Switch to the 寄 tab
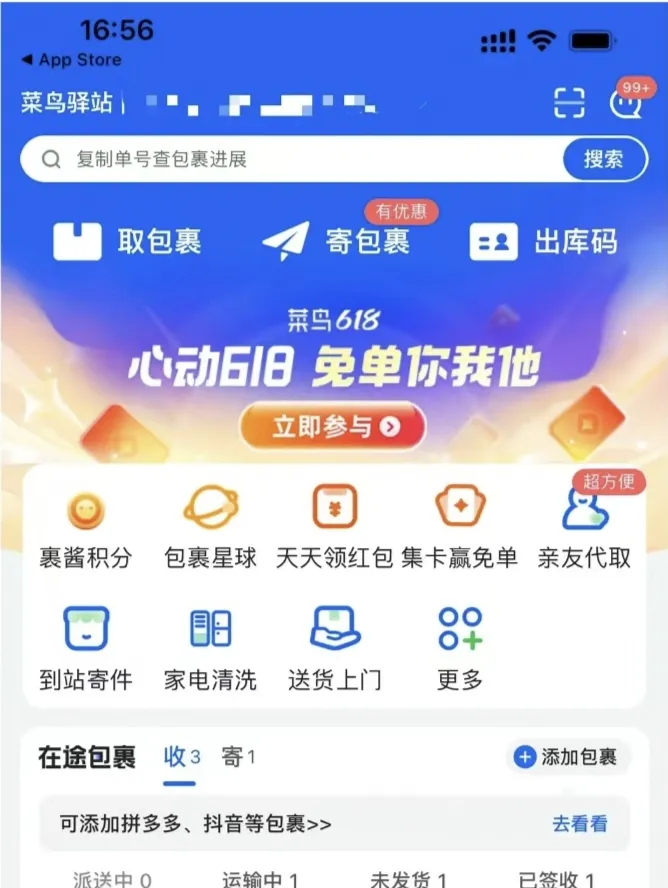668x888 pixels. (238, 757)
